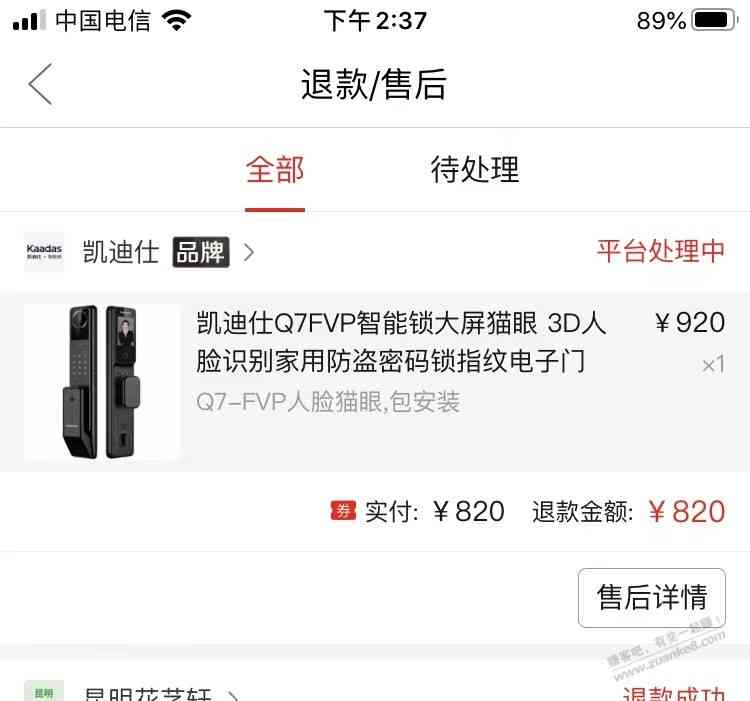750x701 pixels.
Task: Open the 昆明花艺轩 store
Action: (150, 692)
